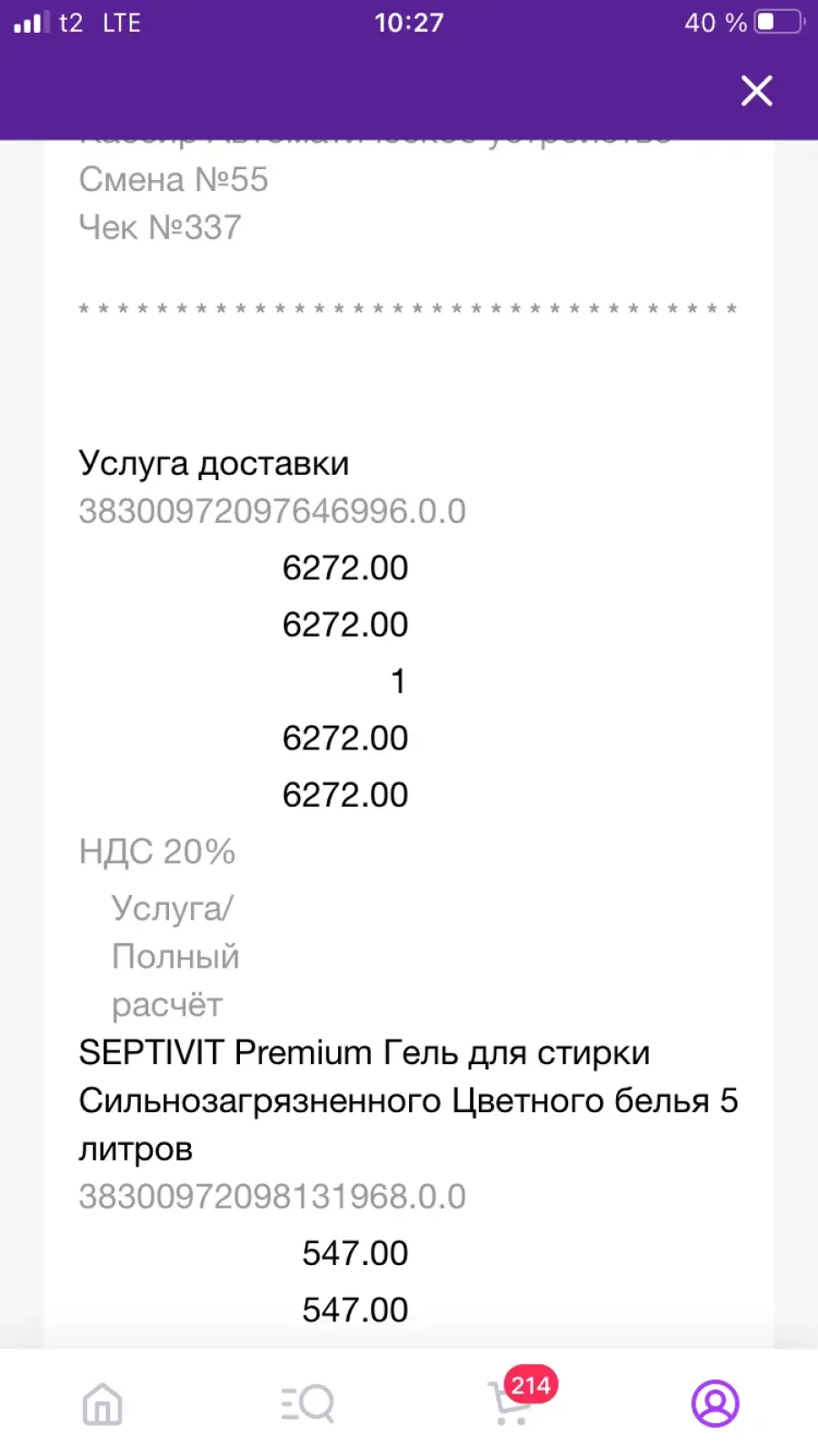Switch to the profile tab
This screenshot has height=1456, width=818.
coord(715,1403)
